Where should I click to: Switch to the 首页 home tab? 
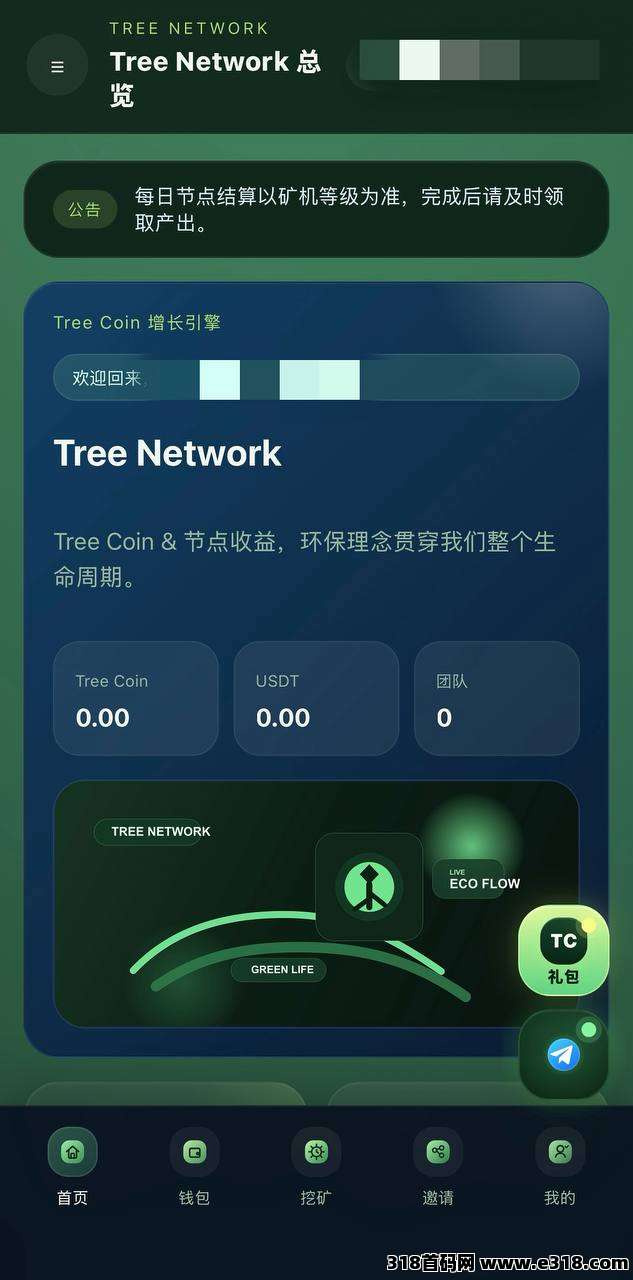pos(72,1167)
